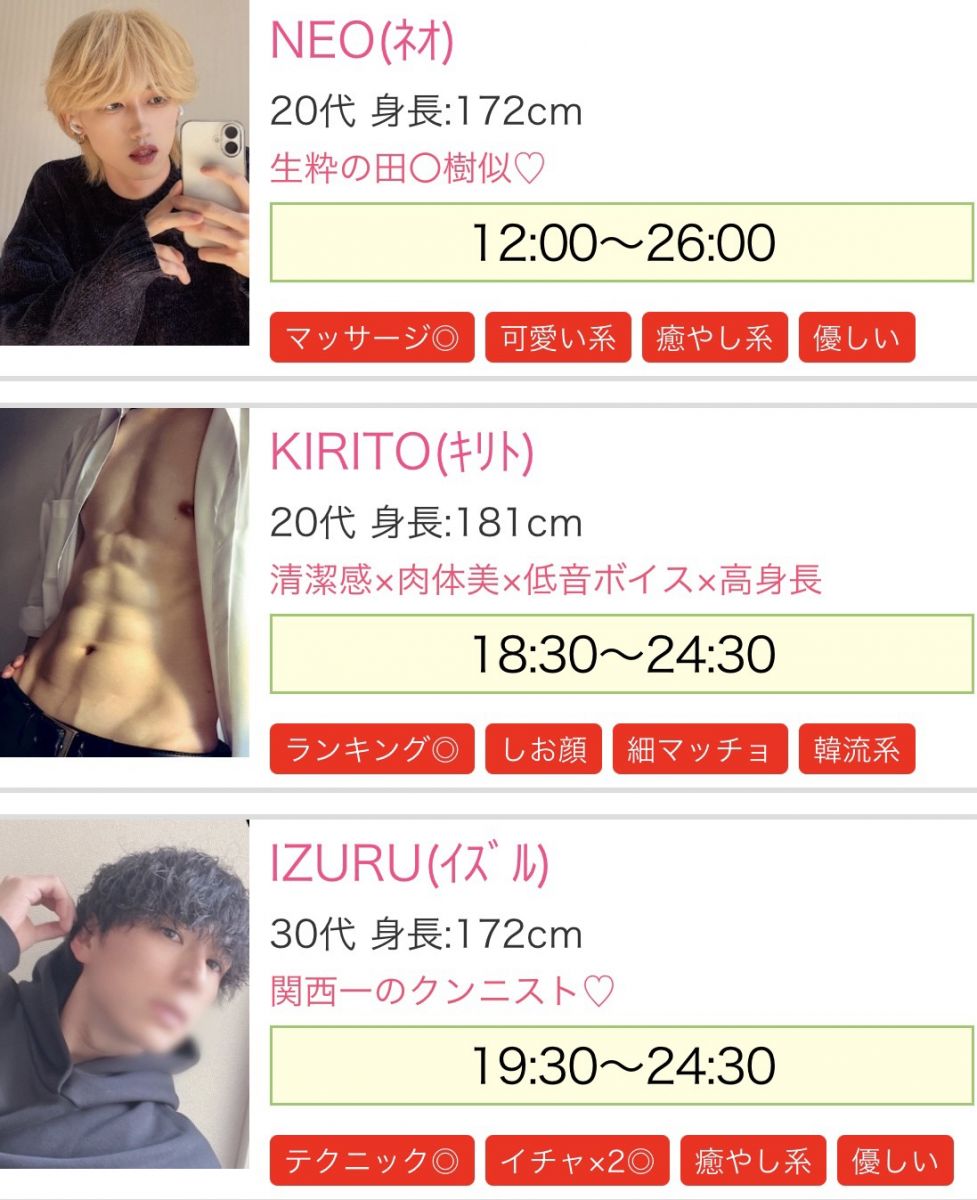977x1200 pixels.
Task: Tap the 優しい tag under IZURU
Action: 895,1161
